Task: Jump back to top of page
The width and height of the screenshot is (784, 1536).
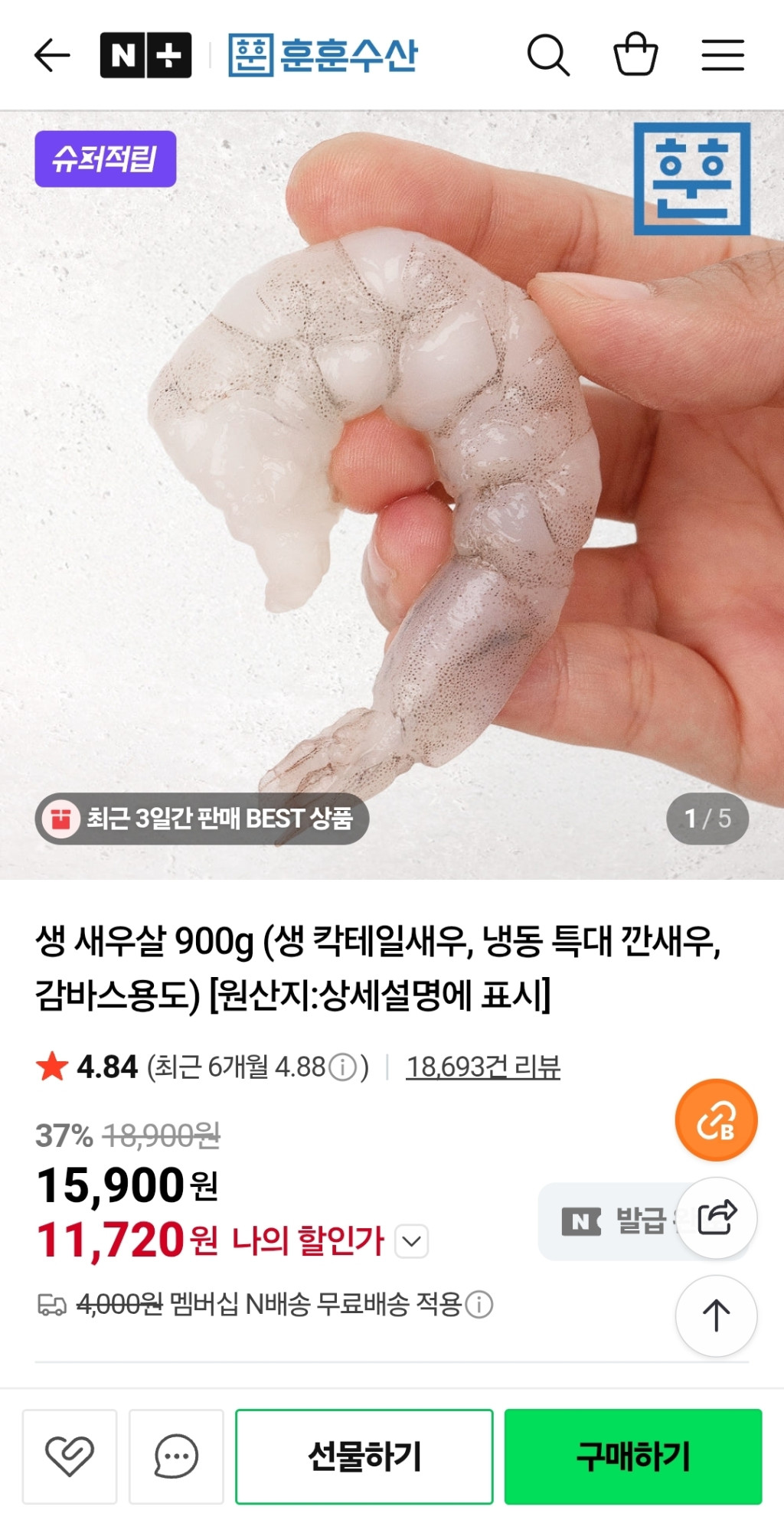Action: [x=716, y=1315]
